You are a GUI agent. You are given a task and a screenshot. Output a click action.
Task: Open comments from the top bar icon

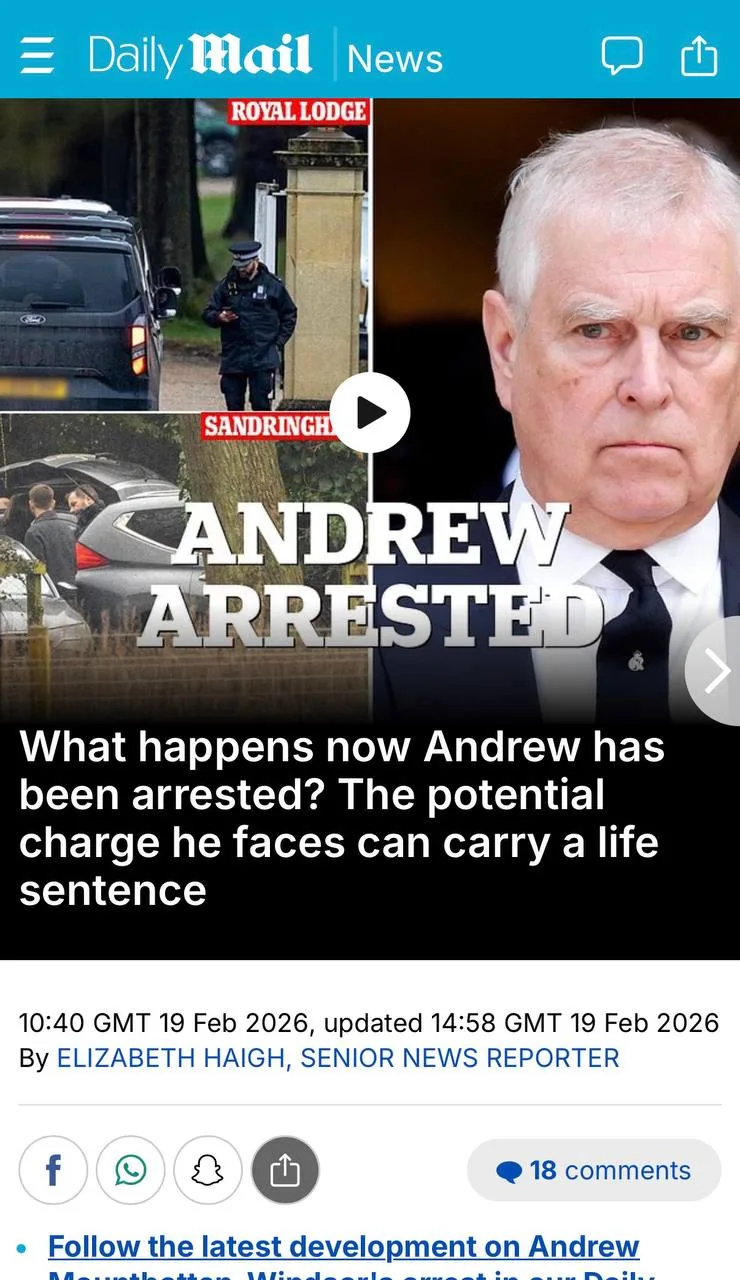621,56
